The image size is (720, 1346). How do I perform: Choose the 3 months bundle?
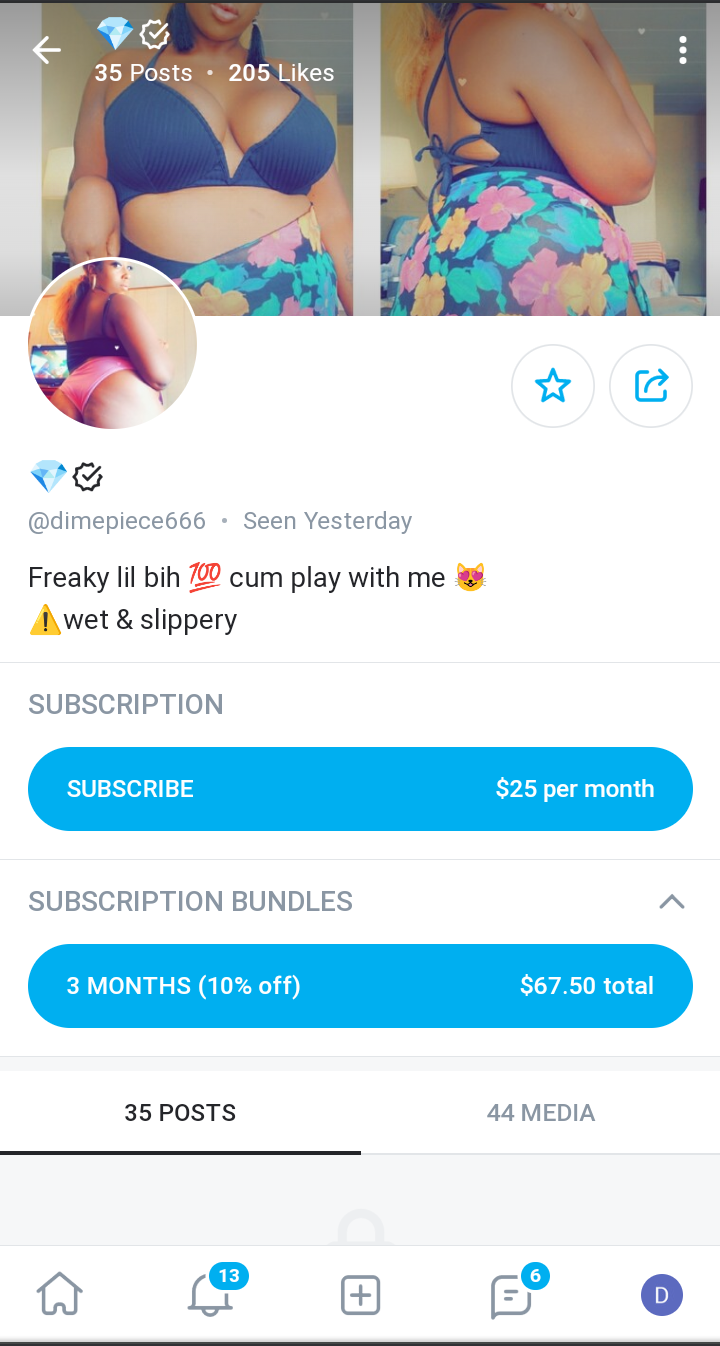point(360,986)
